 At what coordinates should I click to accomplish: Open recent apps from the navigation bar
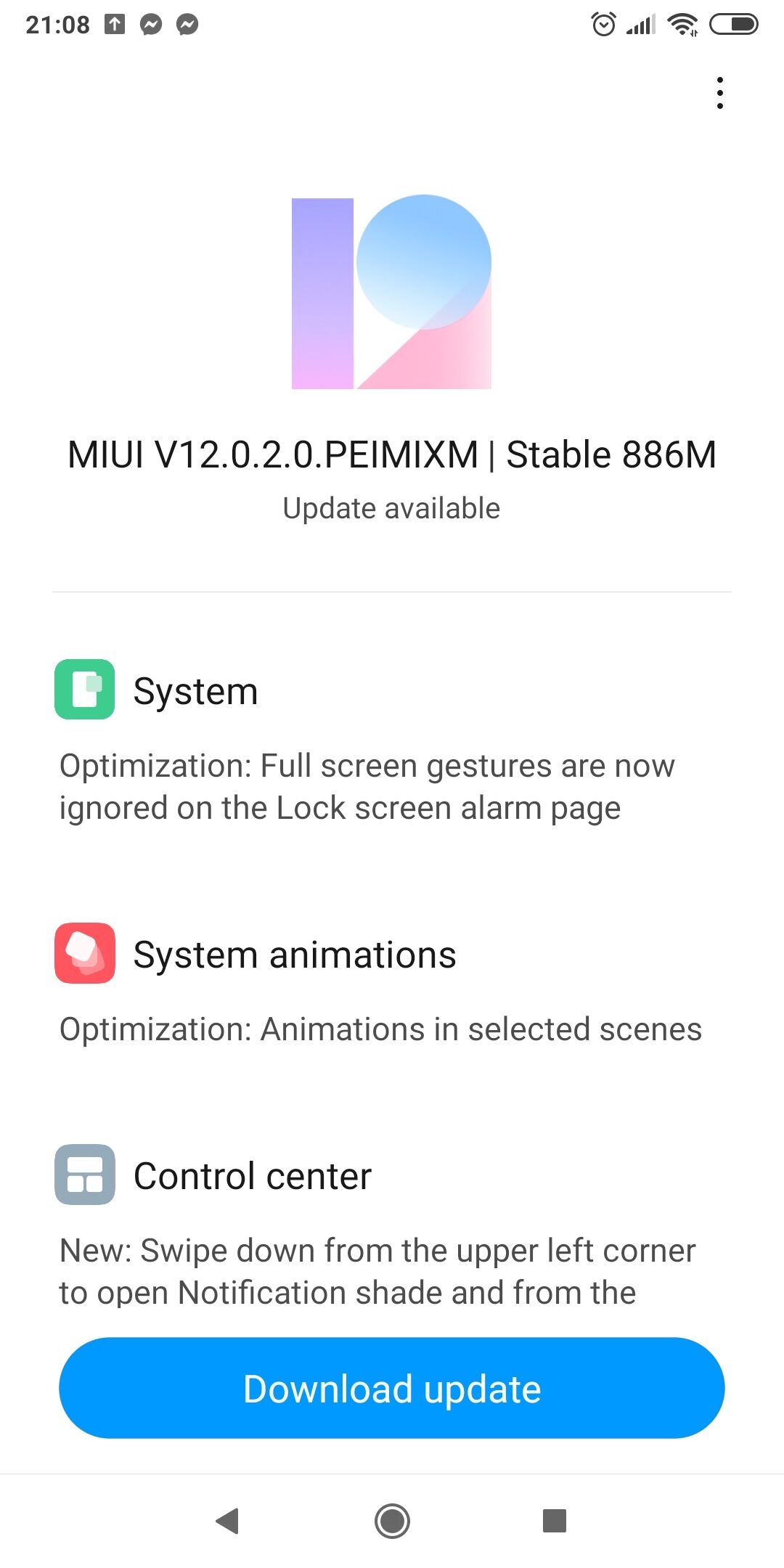click(x=555, y=1521)
